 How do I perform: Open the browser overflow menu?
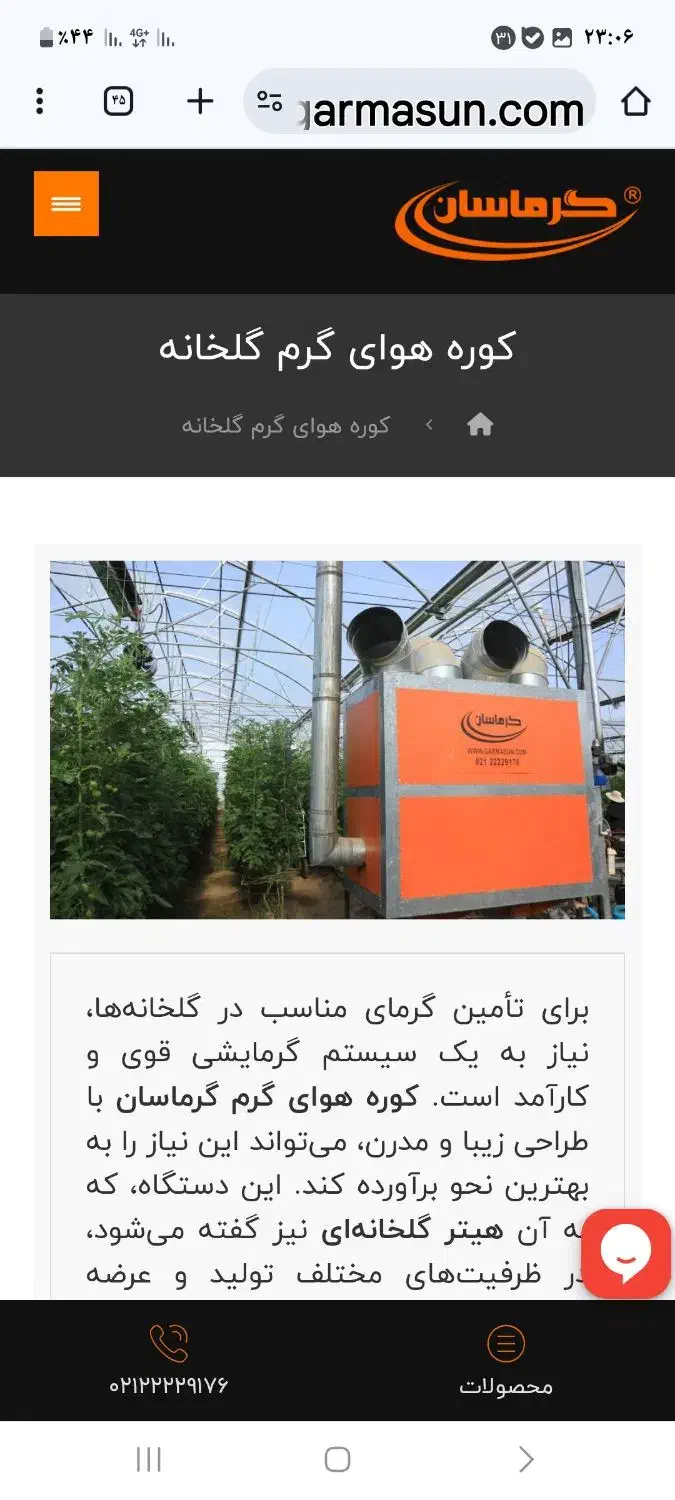pos(40,101)
